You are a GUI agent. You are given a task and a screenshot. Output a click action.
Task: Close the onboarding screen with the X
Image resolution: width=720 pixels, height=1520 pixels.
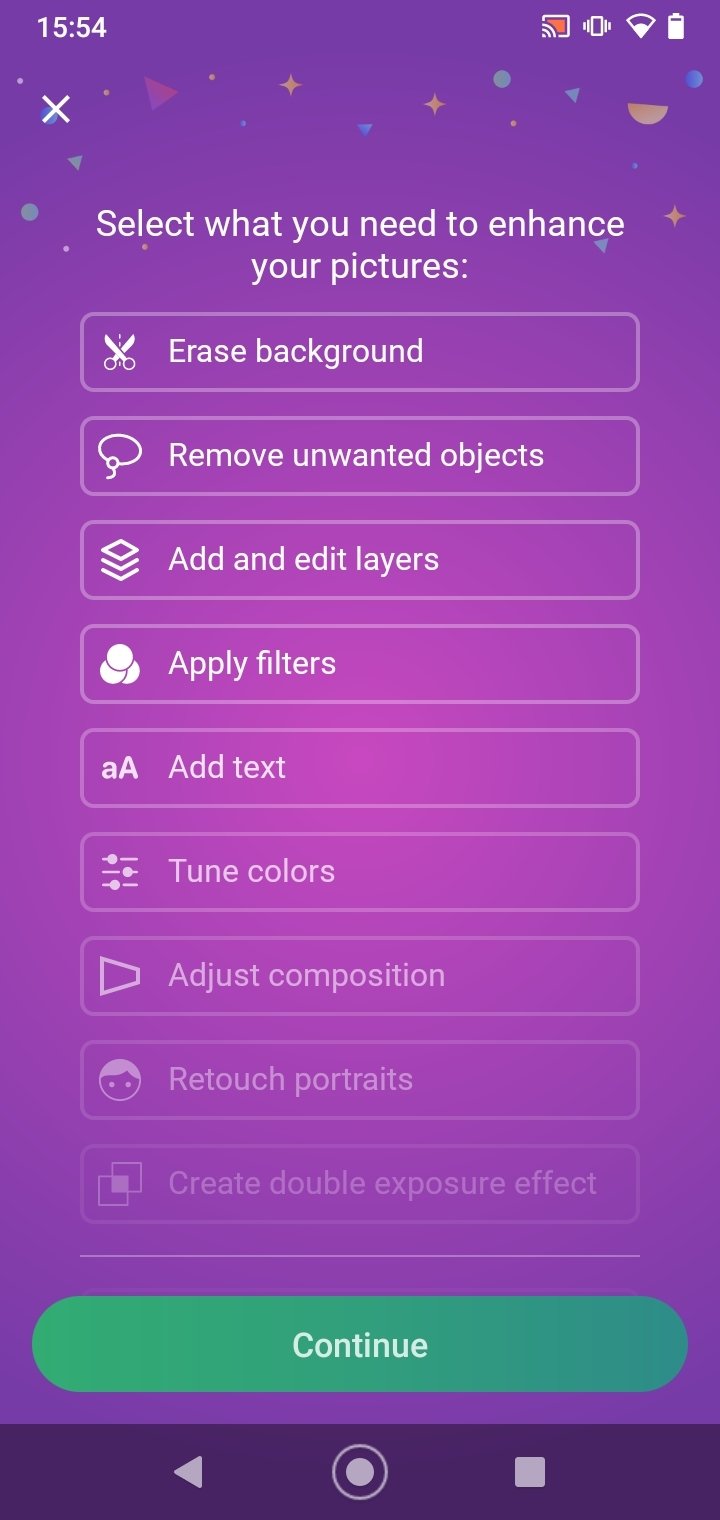point(56,109)
